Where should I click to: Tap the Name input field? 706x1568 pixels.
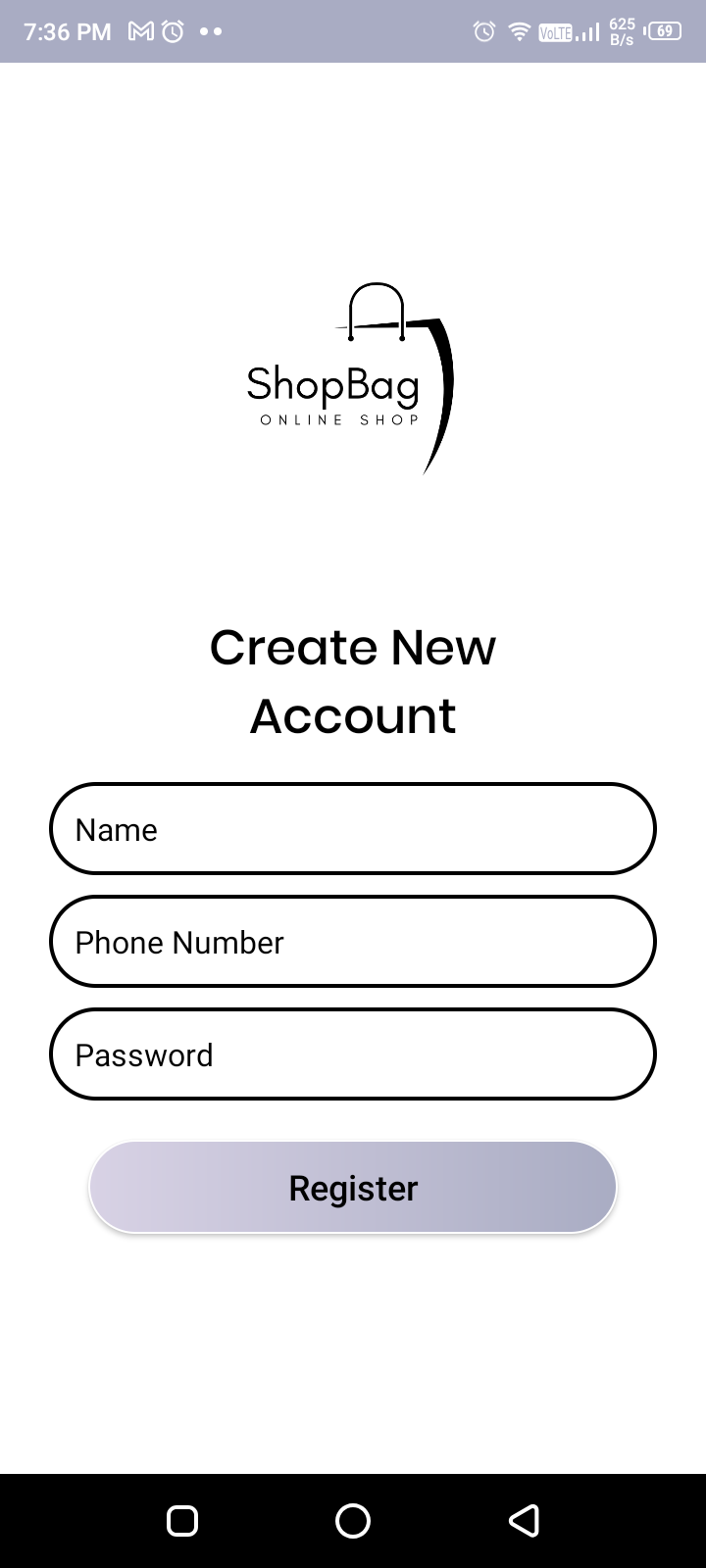[353, 829]
